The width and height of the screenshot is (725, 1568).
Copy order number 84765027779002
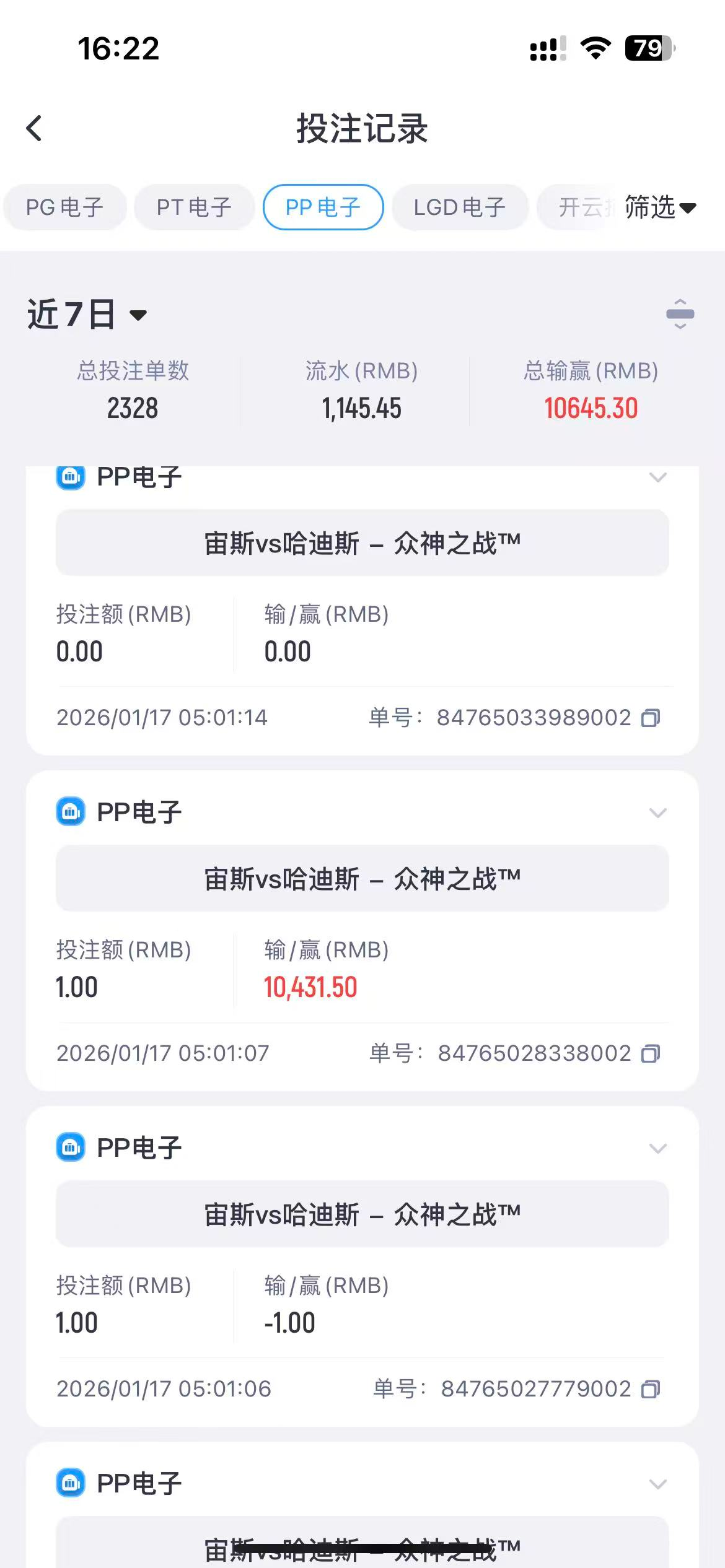(651, 1389)
